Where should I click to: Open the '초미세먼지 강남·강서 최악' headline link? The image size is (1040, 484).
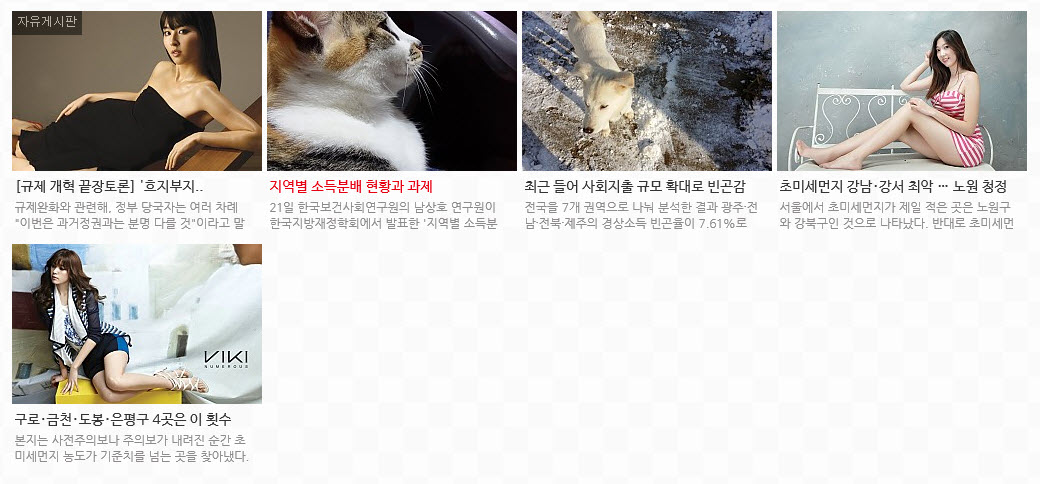(892, 187)
